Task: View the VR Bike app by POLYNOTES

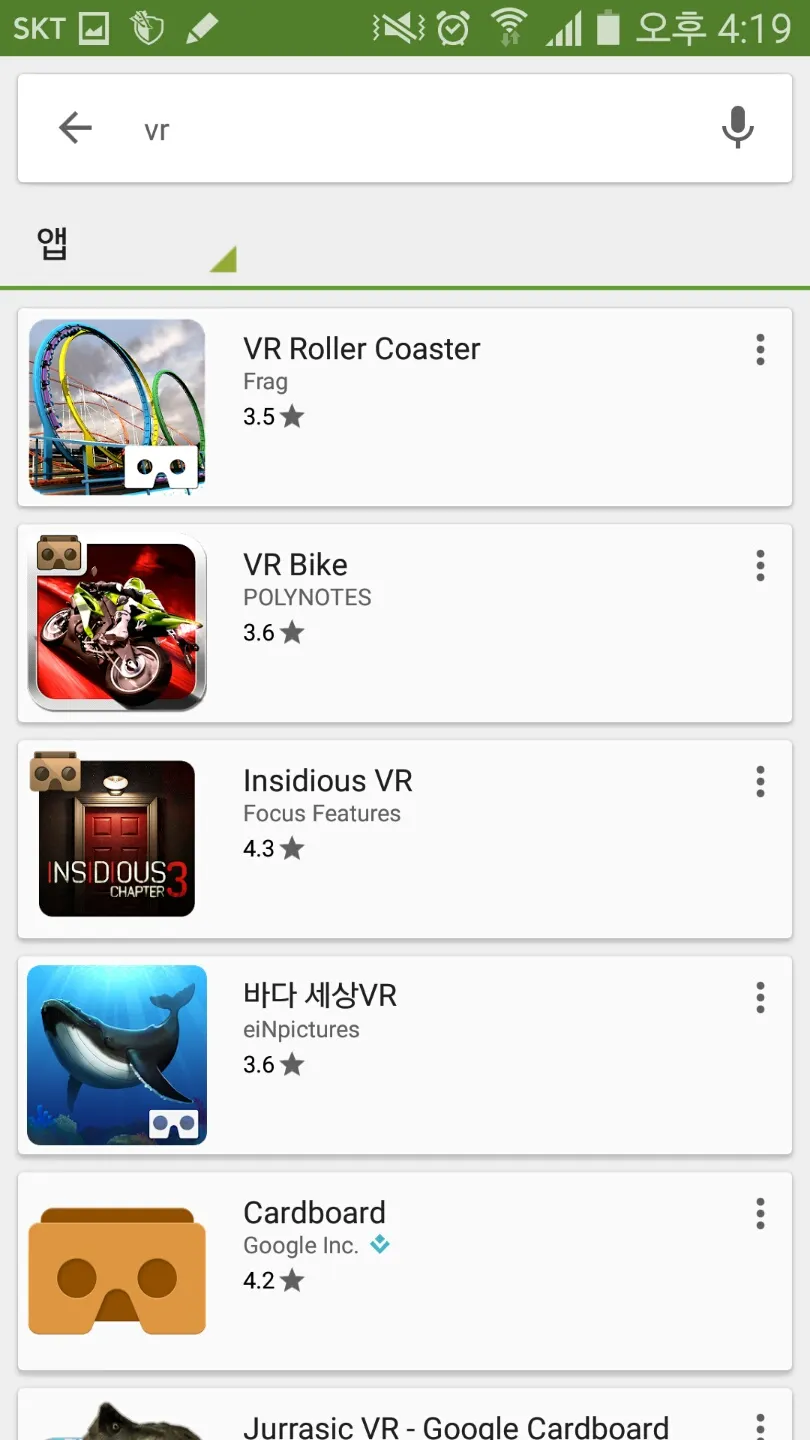Action: [x=296, y=565]
